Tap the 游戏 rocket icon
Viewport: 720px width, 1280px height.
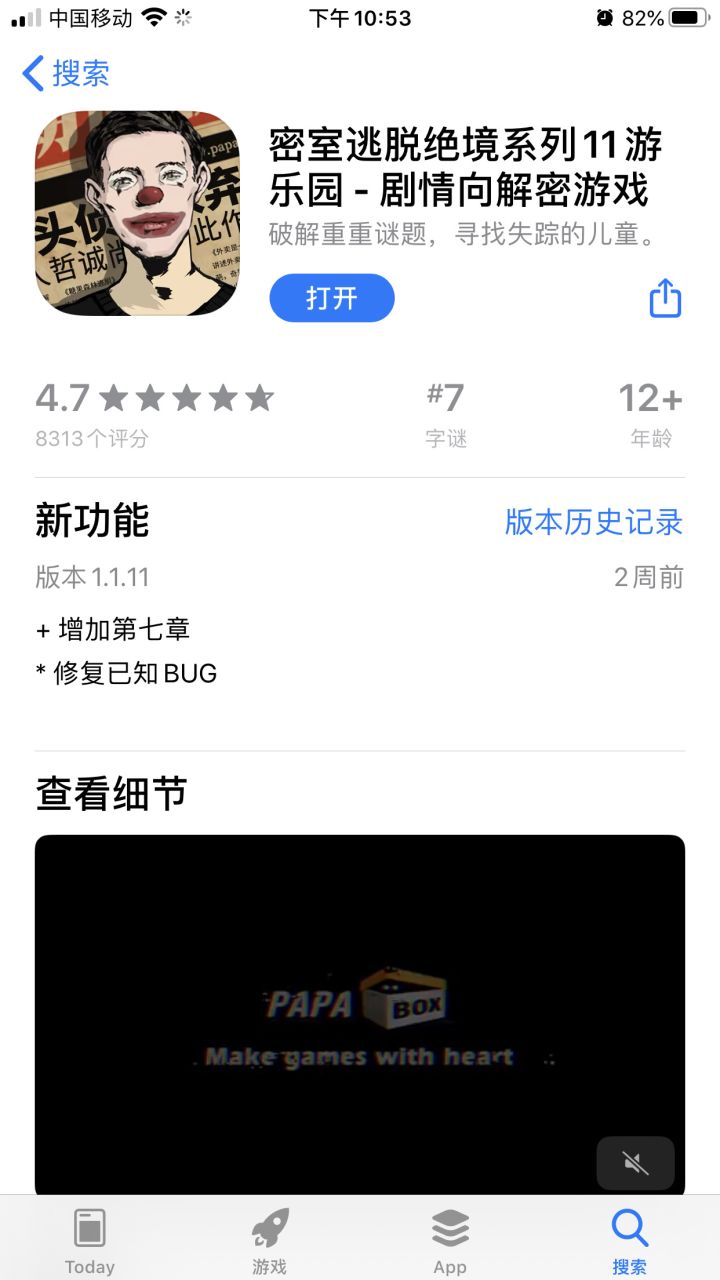pos(269,1226)
